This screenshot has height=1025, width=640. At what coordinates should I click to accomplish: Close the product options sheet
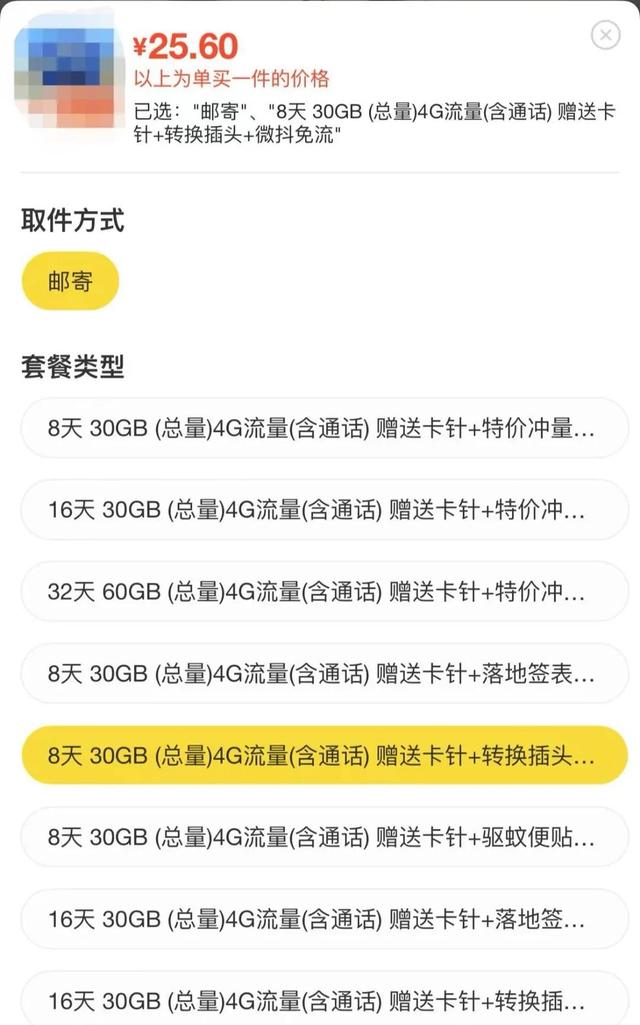pos(605,34)
